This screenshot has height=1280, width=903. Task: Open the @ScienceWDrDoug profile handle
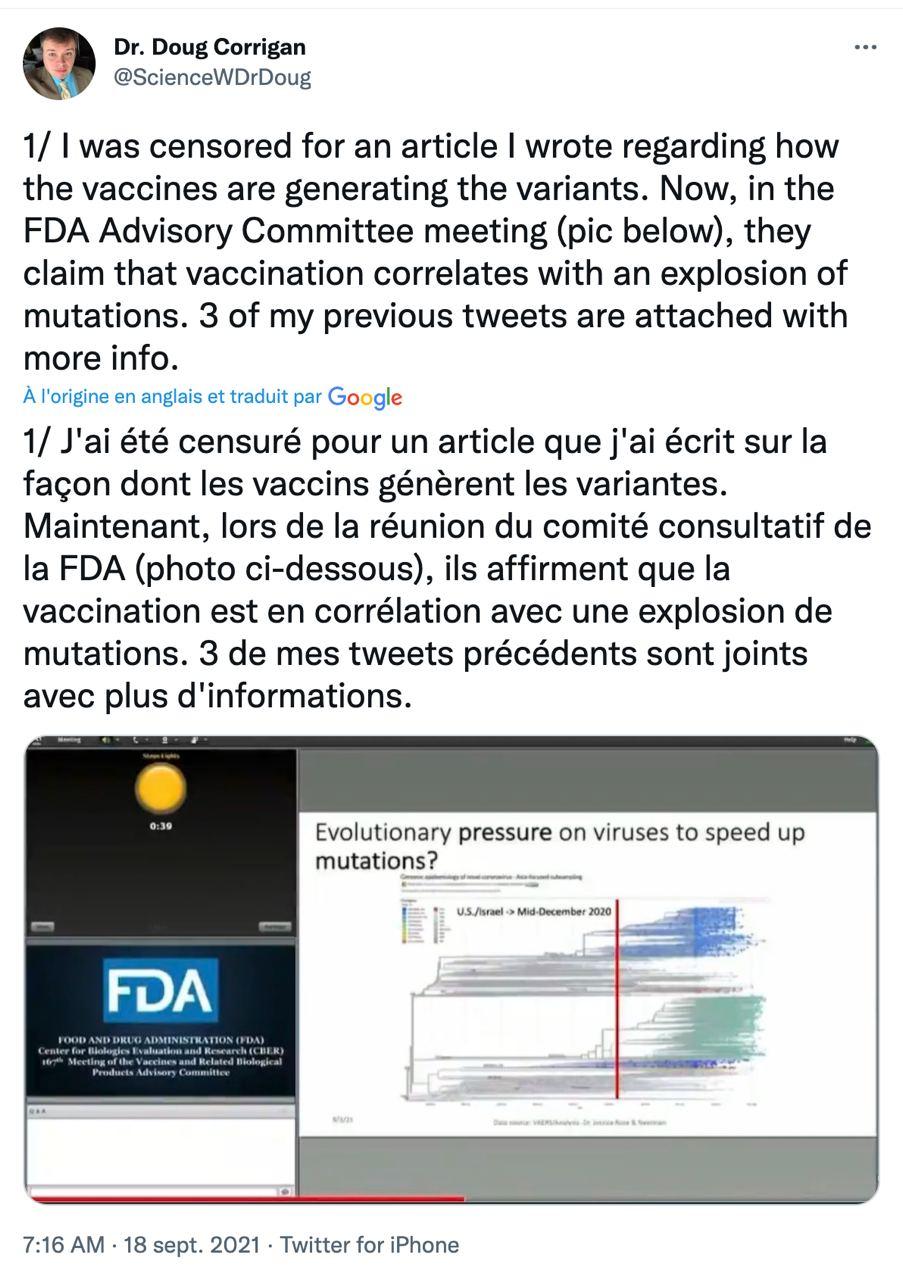(212, 78)
